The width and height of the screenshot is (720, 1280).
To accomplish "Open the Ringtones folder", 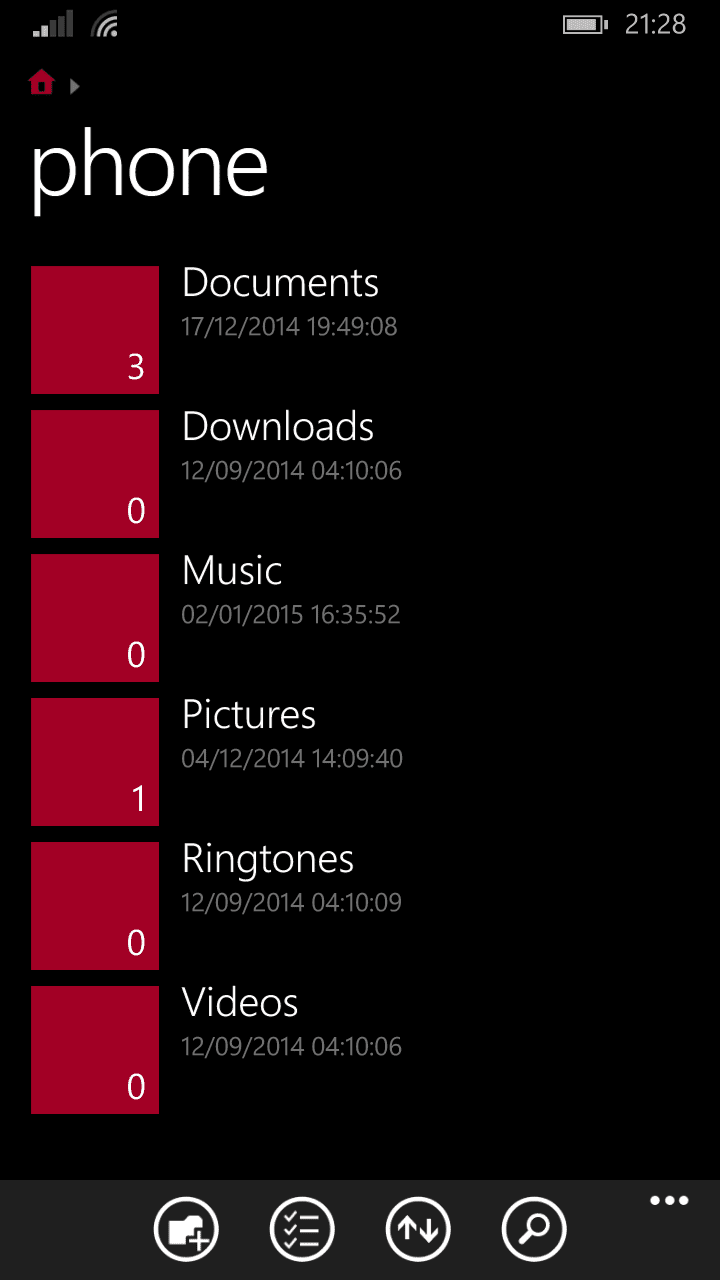I will click(360, 906).
